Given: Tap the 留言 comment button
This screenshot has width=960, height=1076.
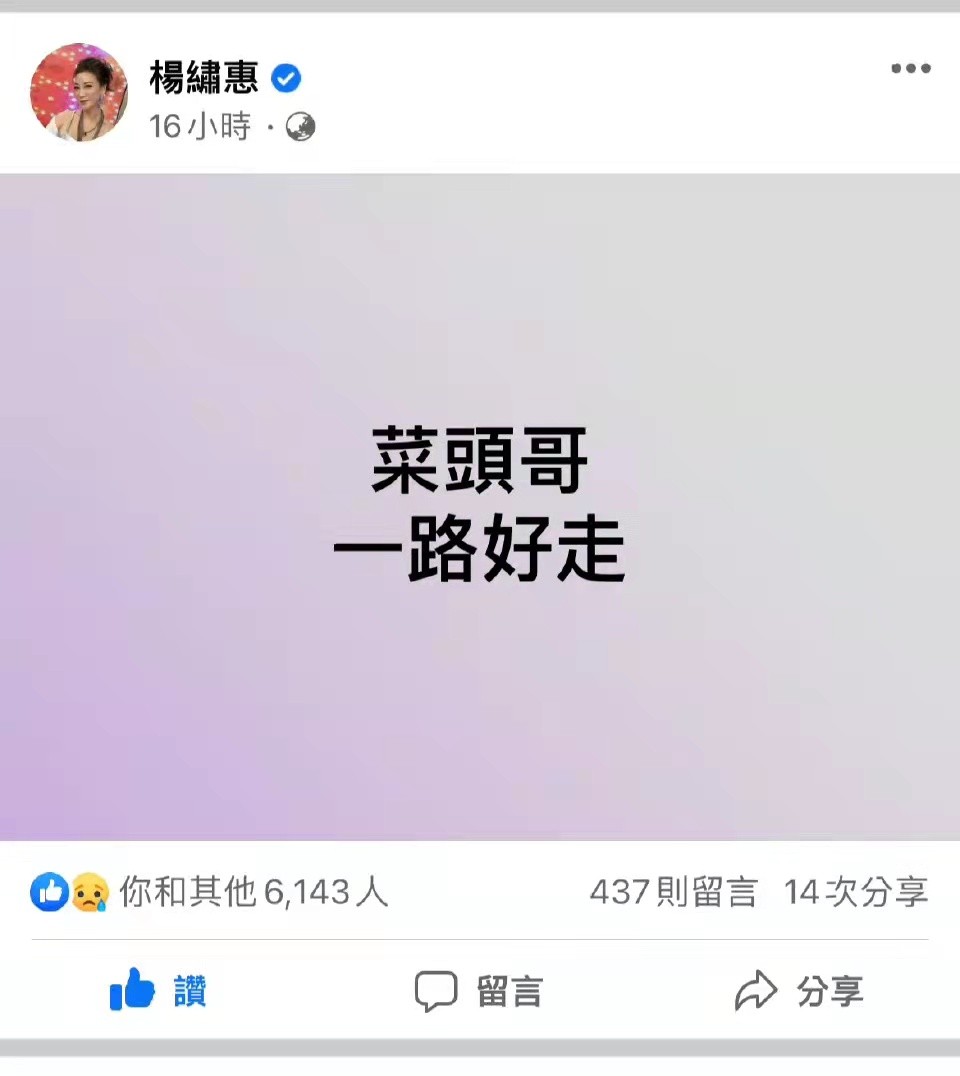Looking at the screenshot, I should 479,991.
